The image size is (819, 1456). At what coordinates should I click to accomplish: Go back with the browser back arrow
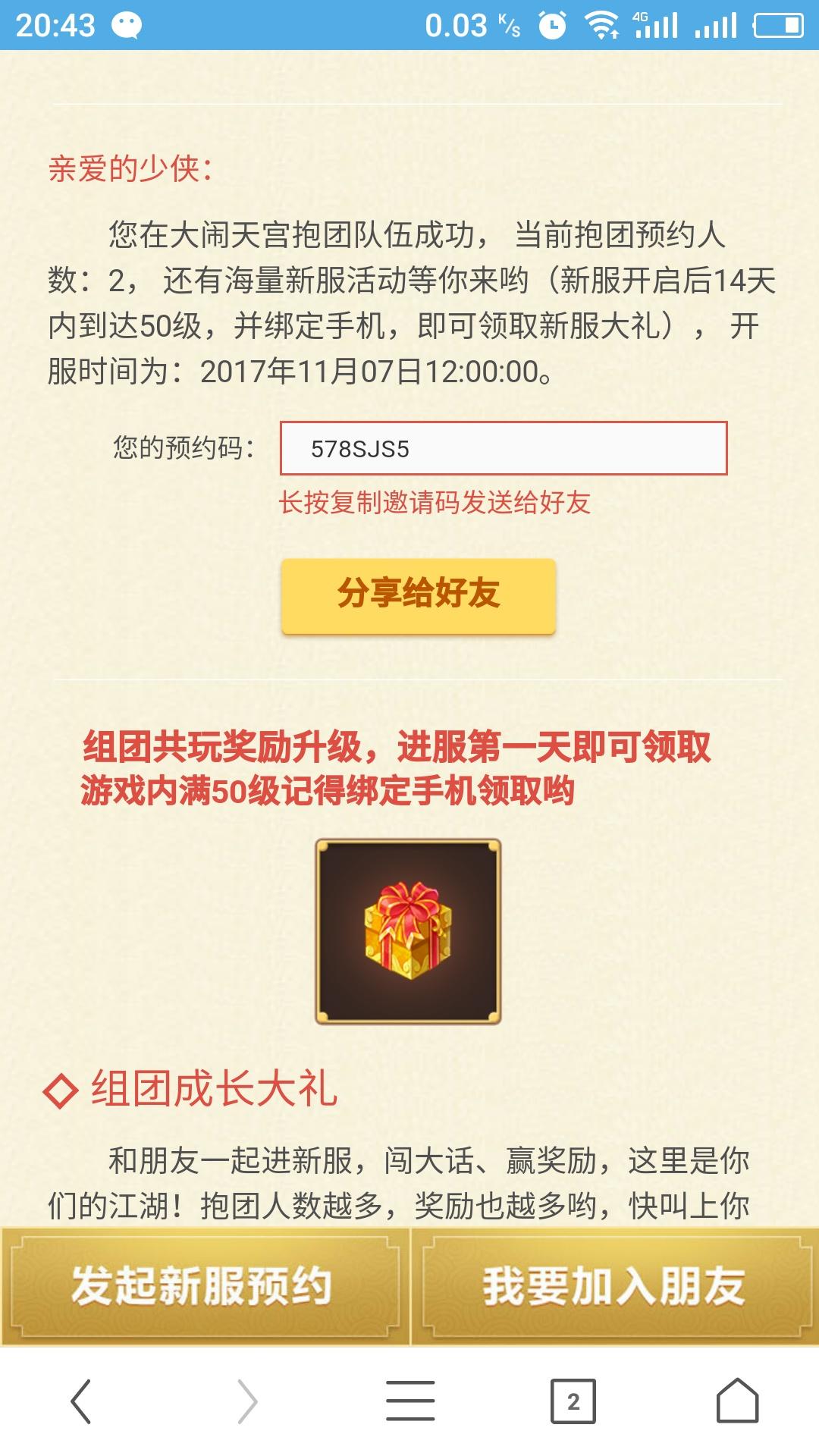point(81,1401)
